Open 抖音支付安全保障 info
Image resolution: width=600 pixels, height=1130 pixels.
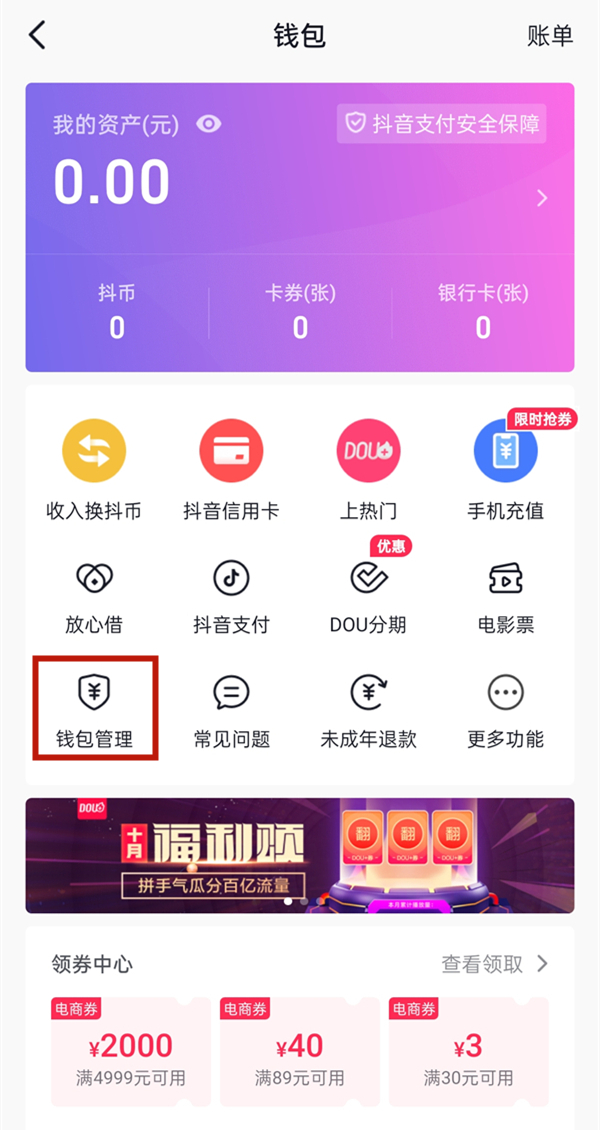click(442, 124)
